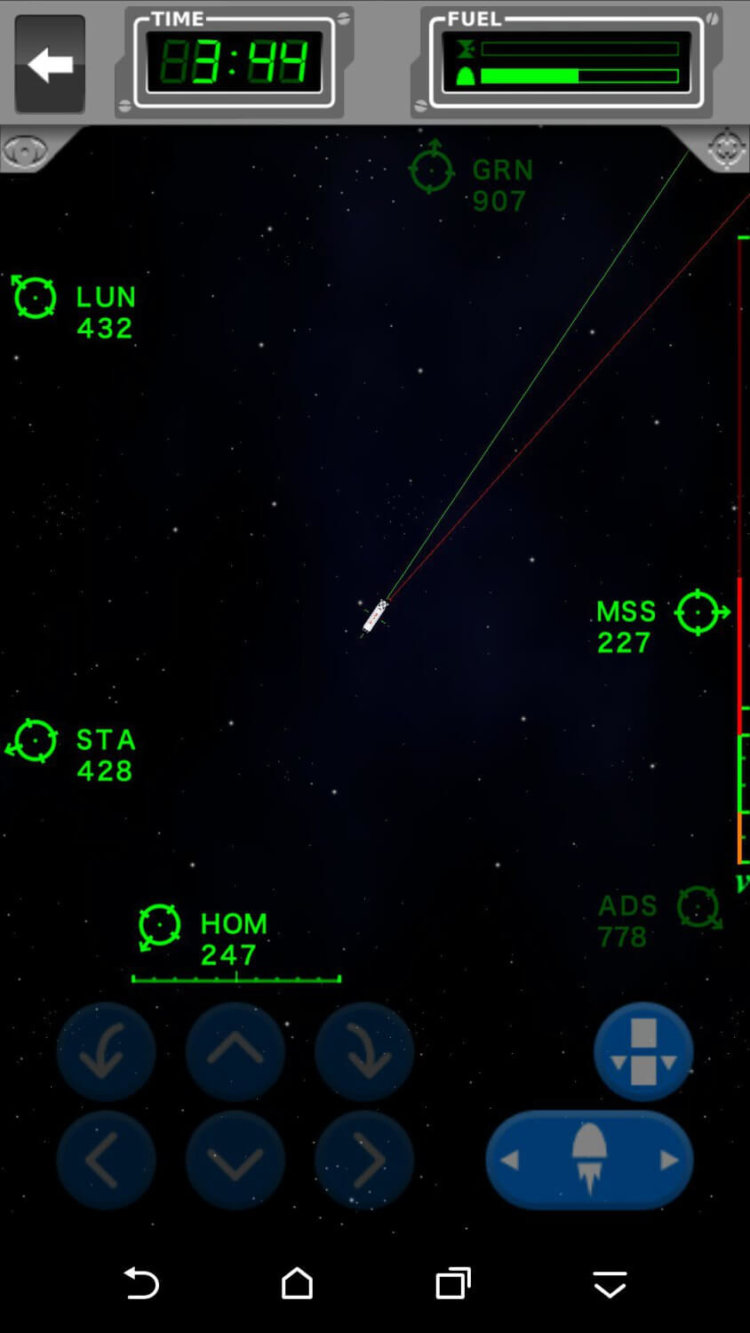The width and height of the screenshot is (750, 1333).
Task: Tap the translate down arrow control
Action: click(235, 1161)
